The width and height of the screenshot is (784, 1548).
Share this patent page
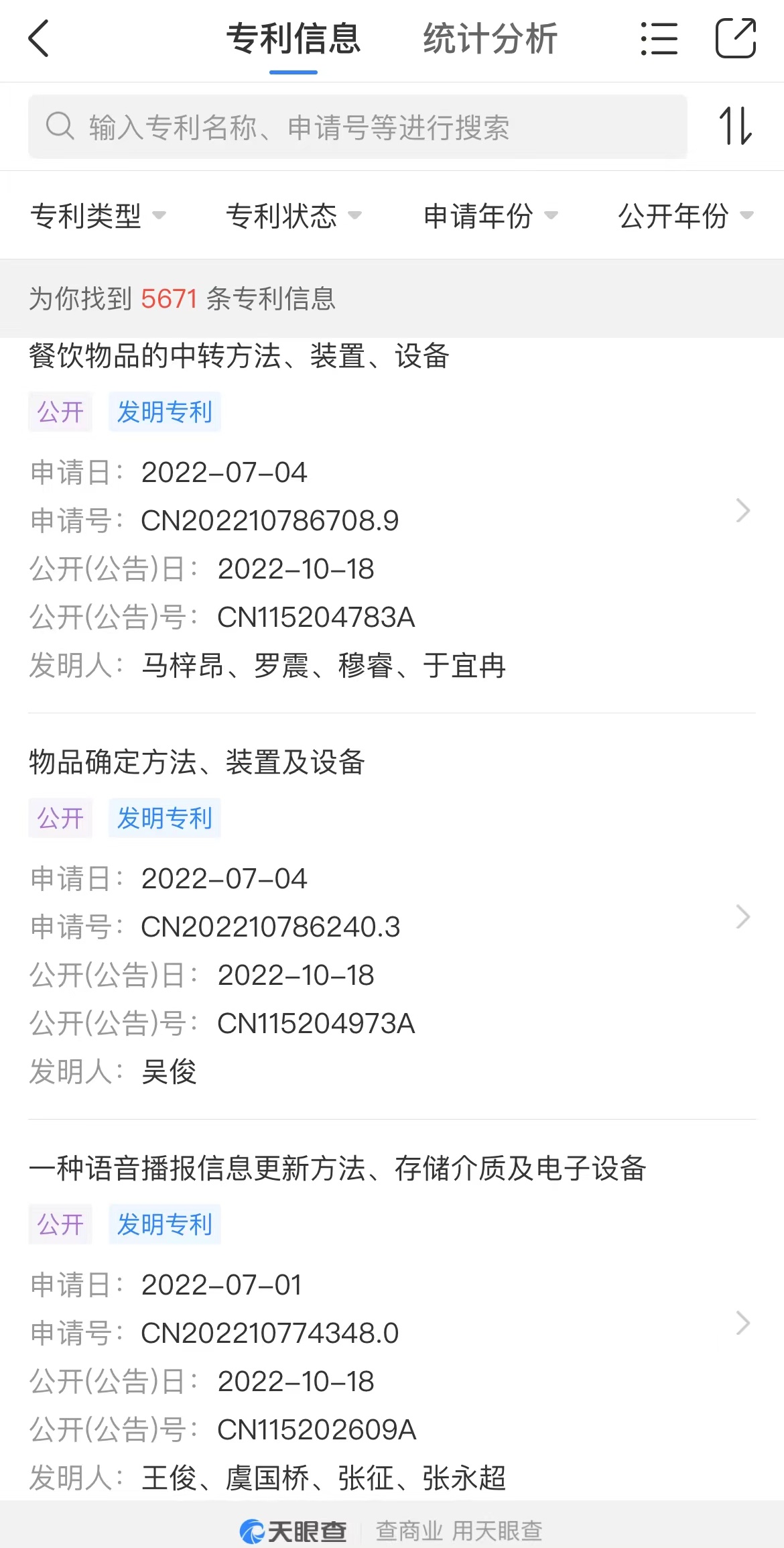[735, 39]
